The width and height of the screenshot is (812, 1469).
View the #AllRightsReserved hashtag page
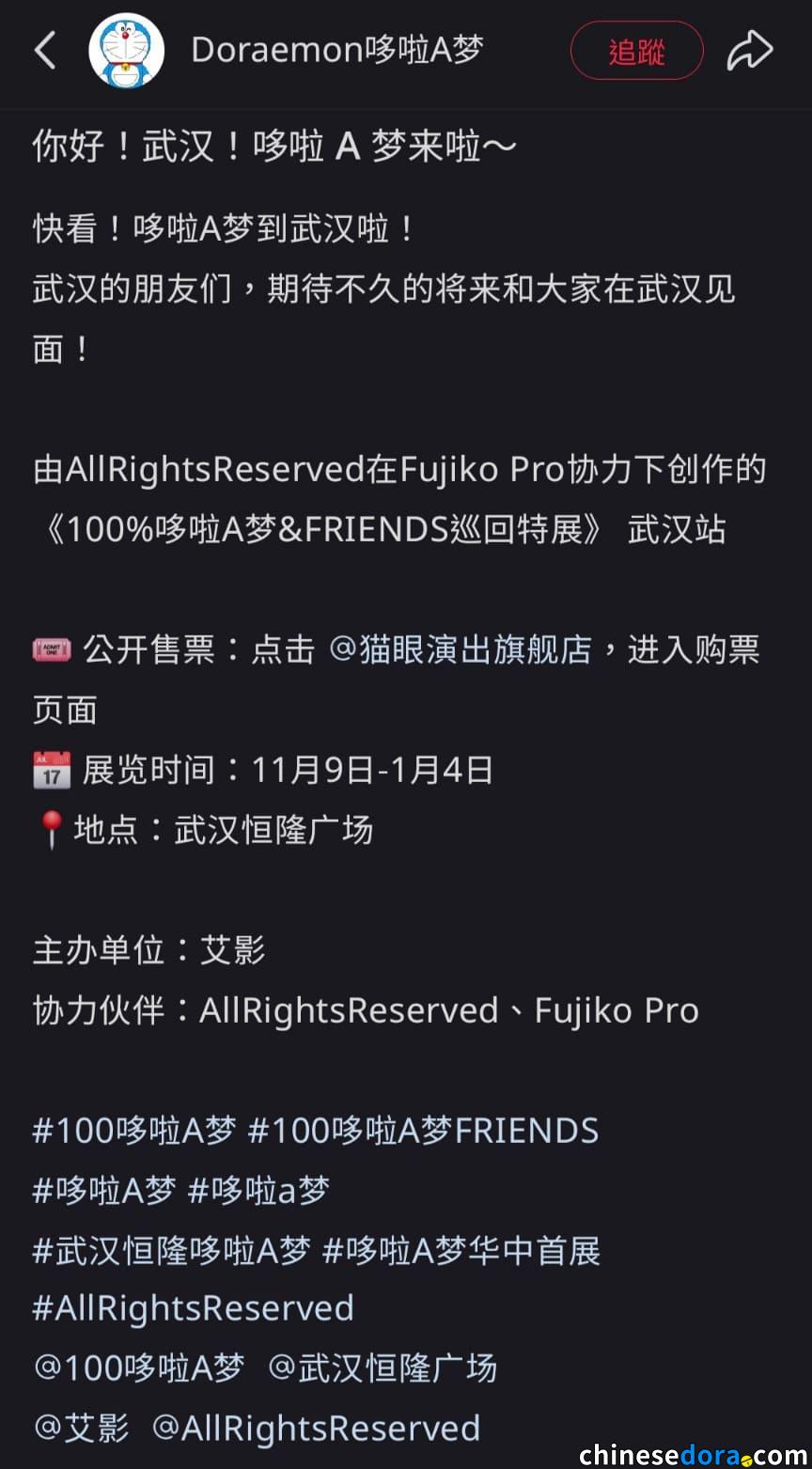tap(194, 1308)
